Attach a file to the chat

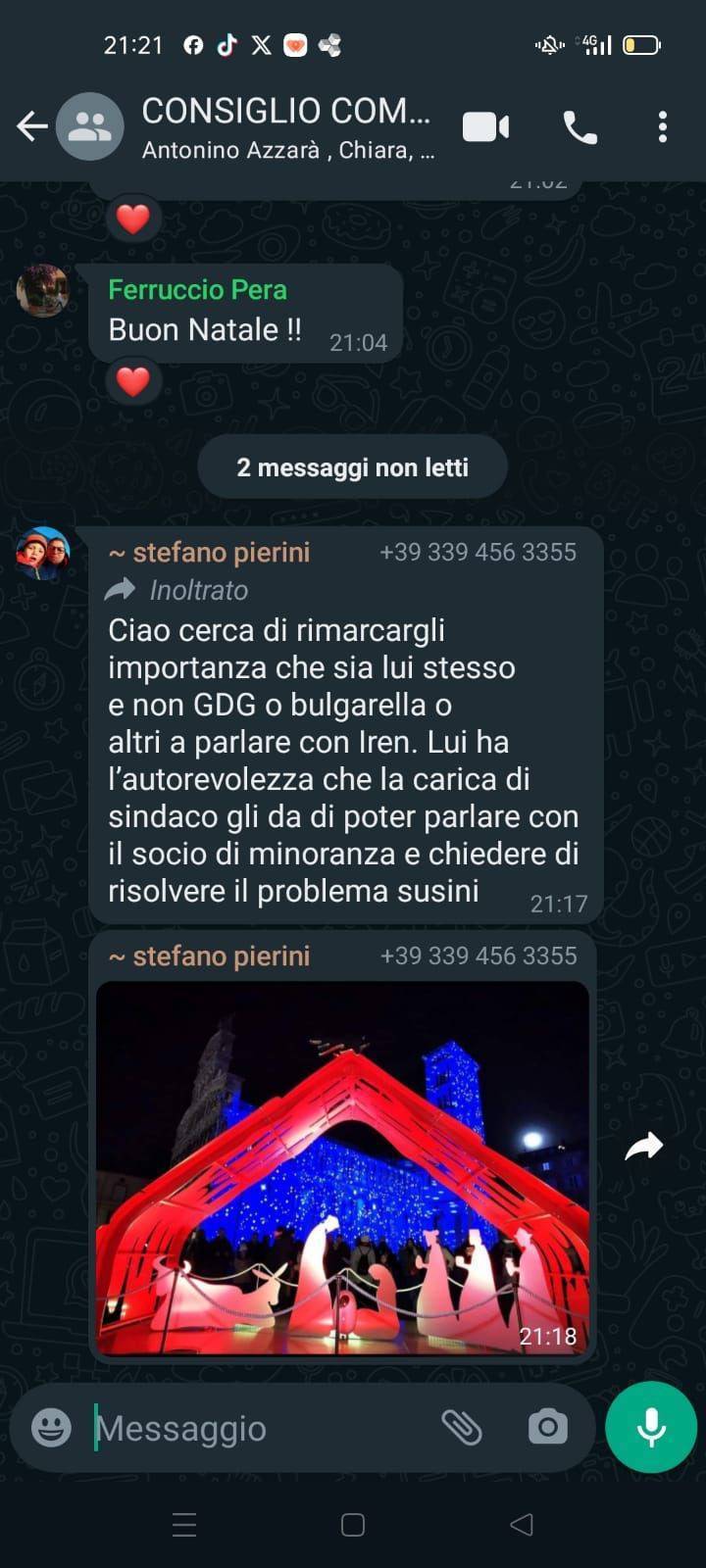click(462, 1428)
